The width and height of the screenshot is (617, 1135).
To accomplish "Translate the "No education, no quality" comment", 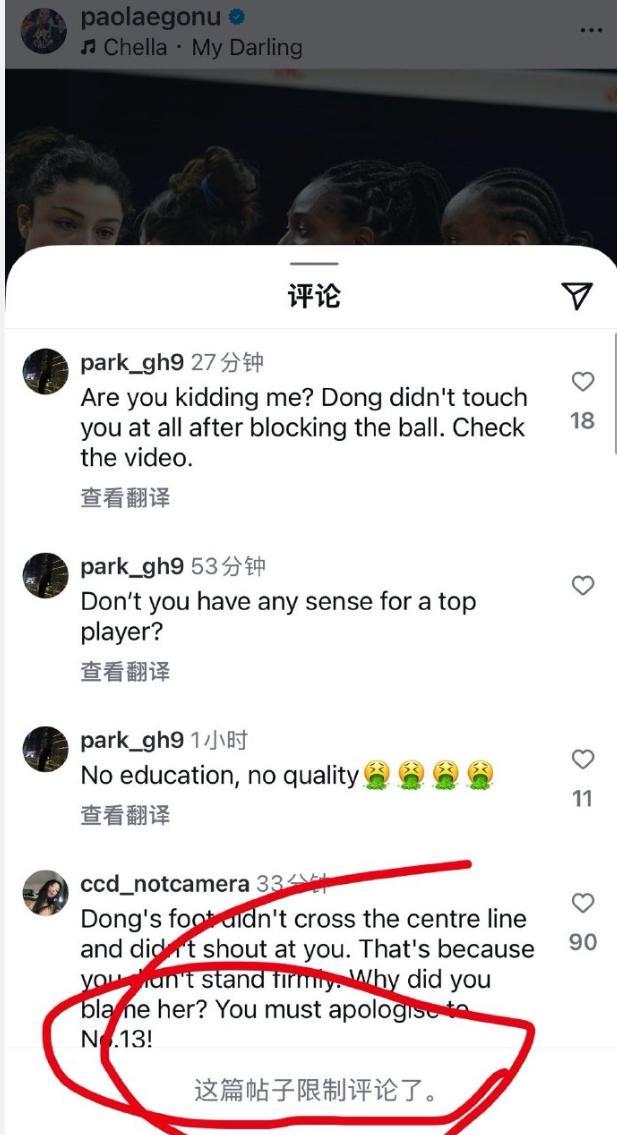I will pos(125,815).
